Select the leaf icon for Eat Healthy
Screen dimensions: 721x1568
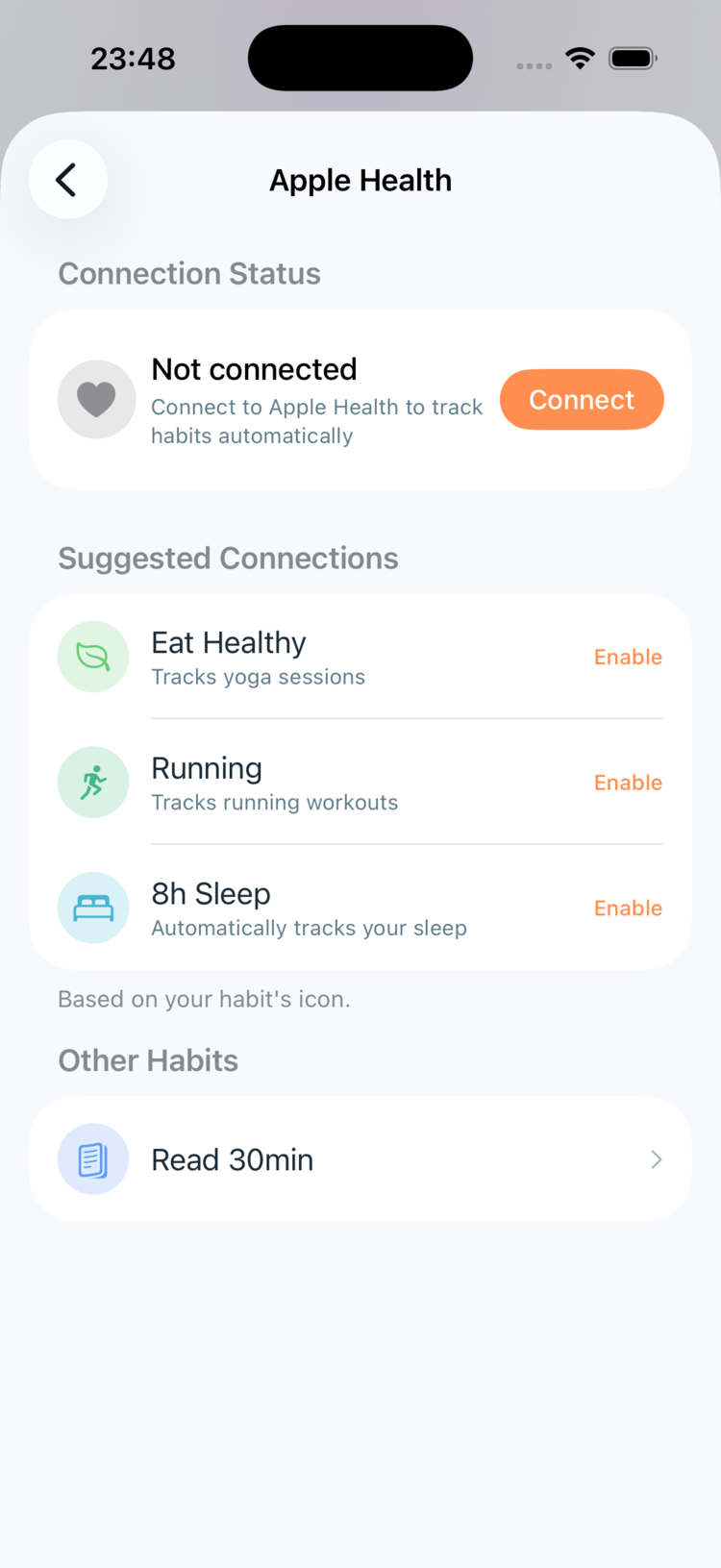(x=93, y=657)
